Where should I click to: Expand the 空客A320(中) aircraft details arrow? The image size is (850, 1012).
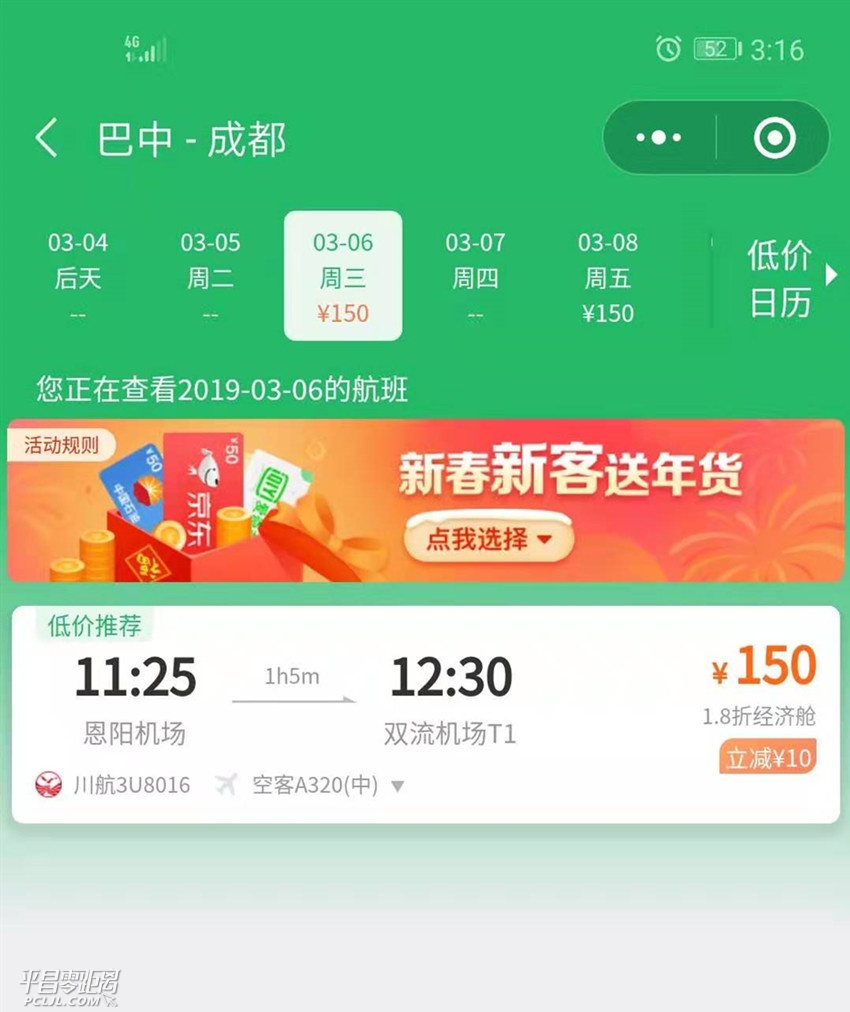pyautogui.click(x=397, y=786)
